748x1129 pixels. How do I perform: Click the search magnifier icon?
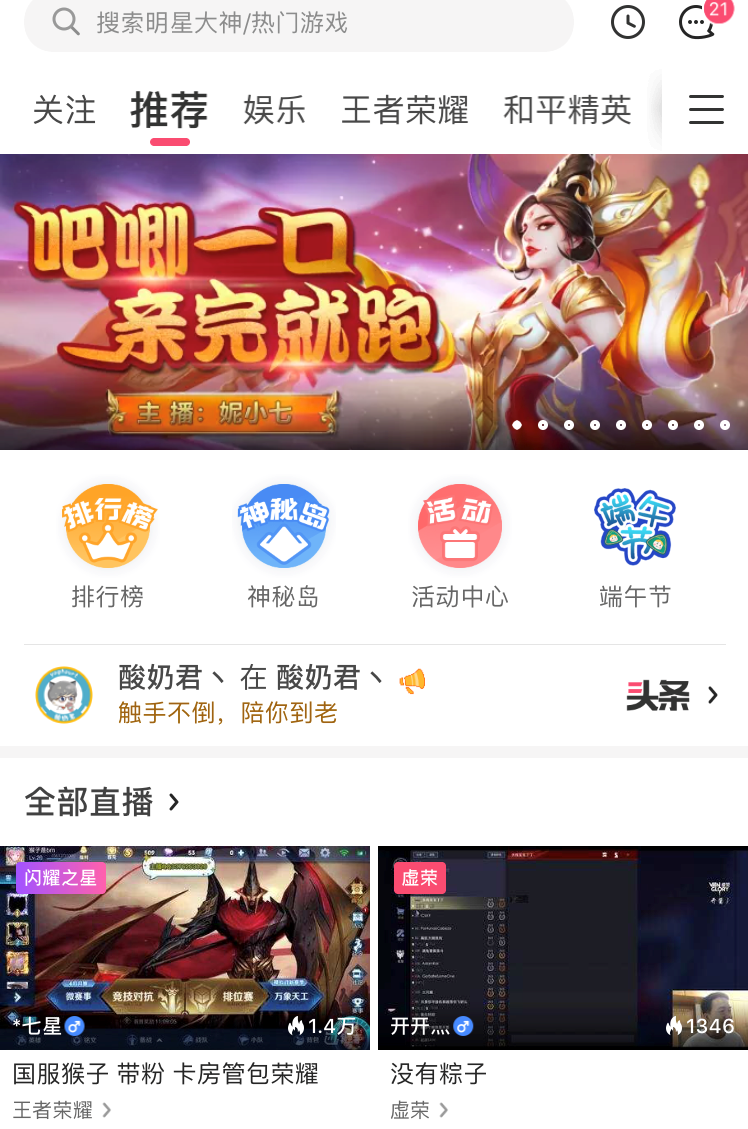tap(64, 22)
